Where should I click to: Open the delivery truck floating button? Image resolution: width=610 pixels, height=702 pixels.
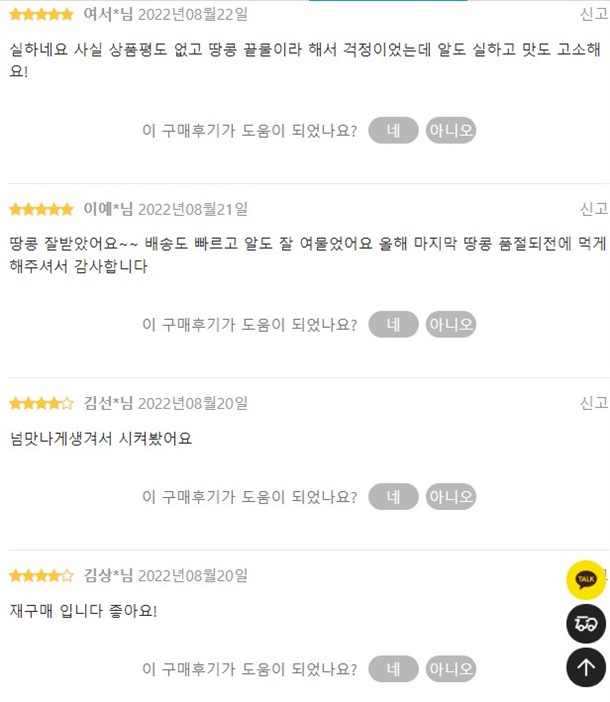(x=586, y=623)
